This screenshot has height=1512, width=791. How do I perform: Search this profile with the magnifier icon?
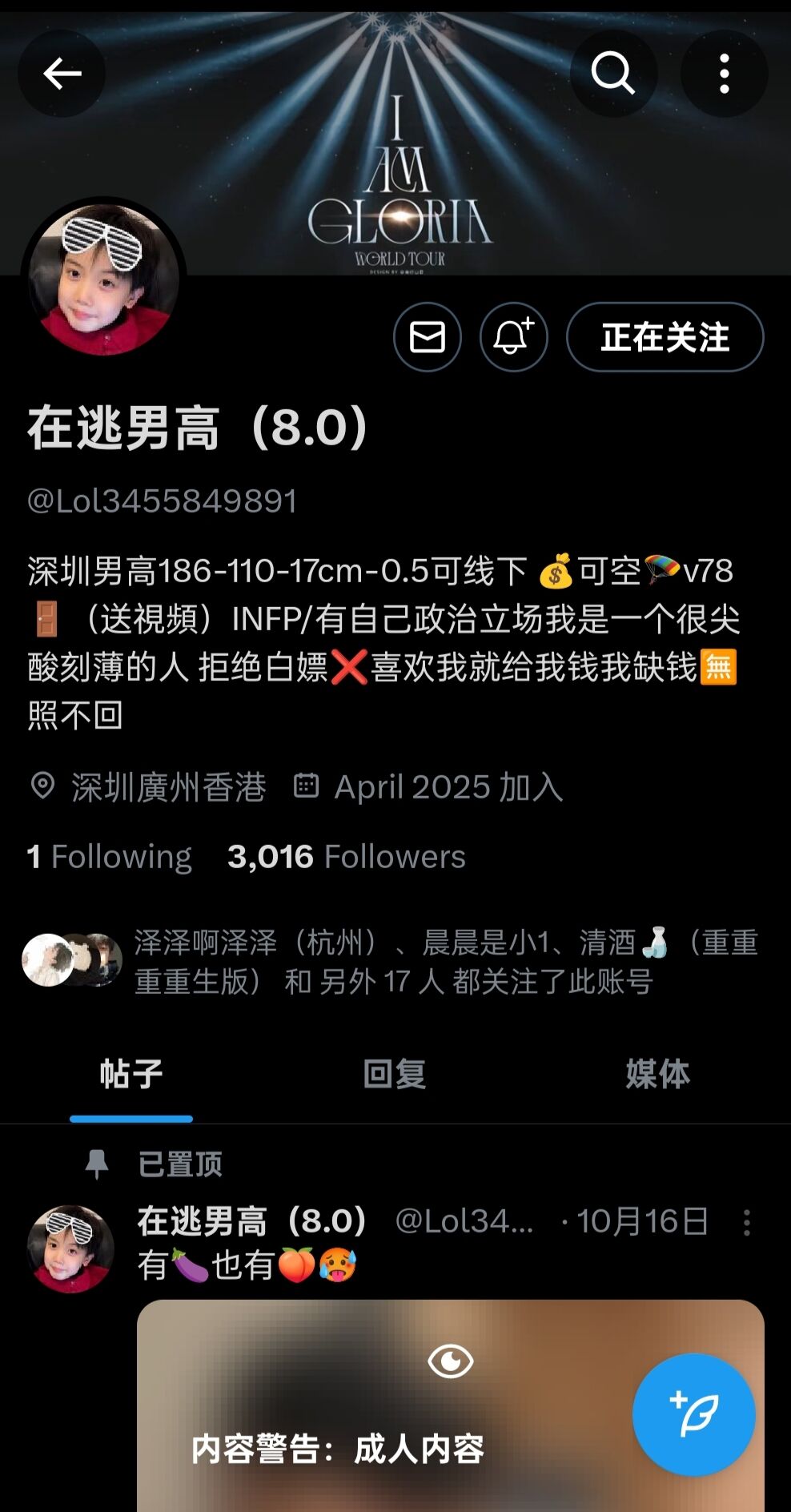[612, 74]
